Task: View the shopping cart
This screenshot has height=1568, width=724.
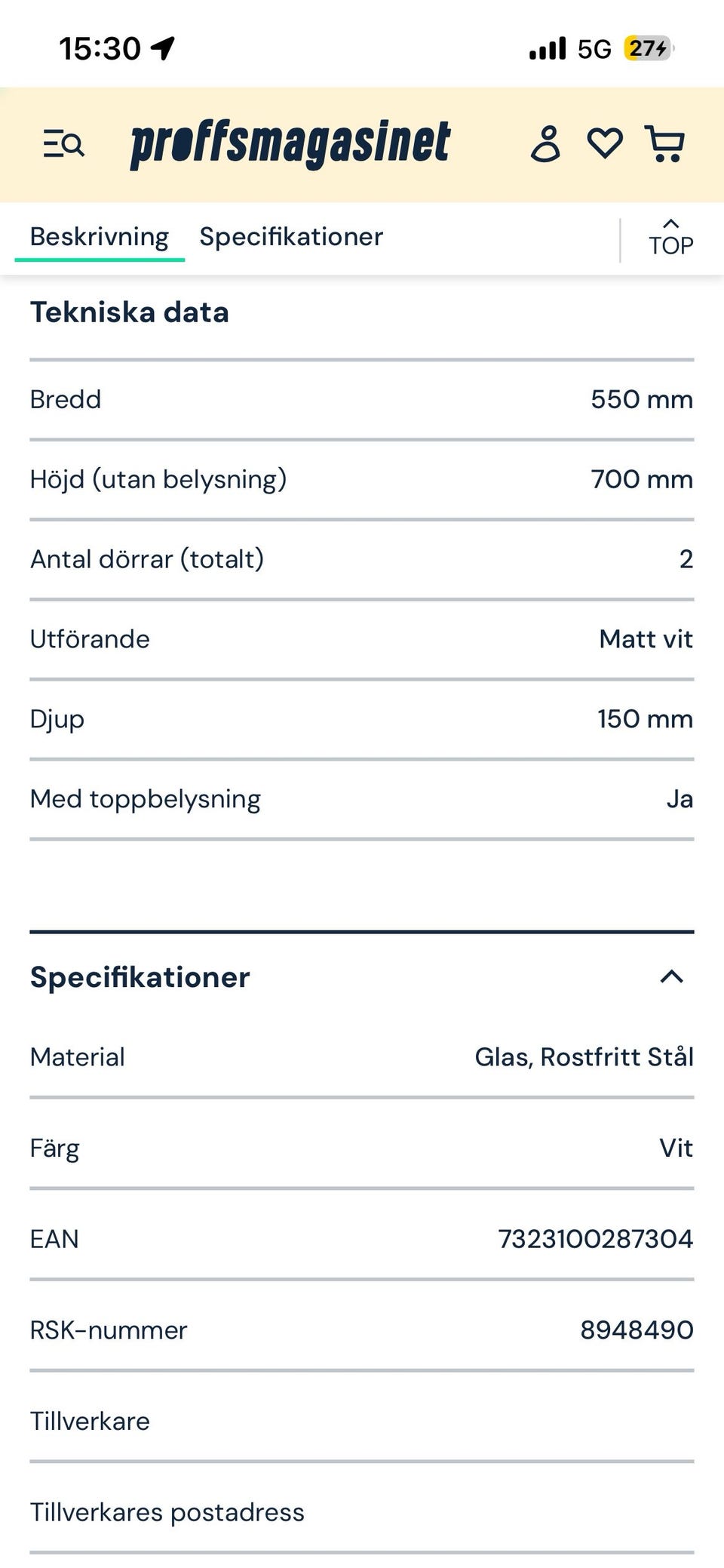Action: 664,143
